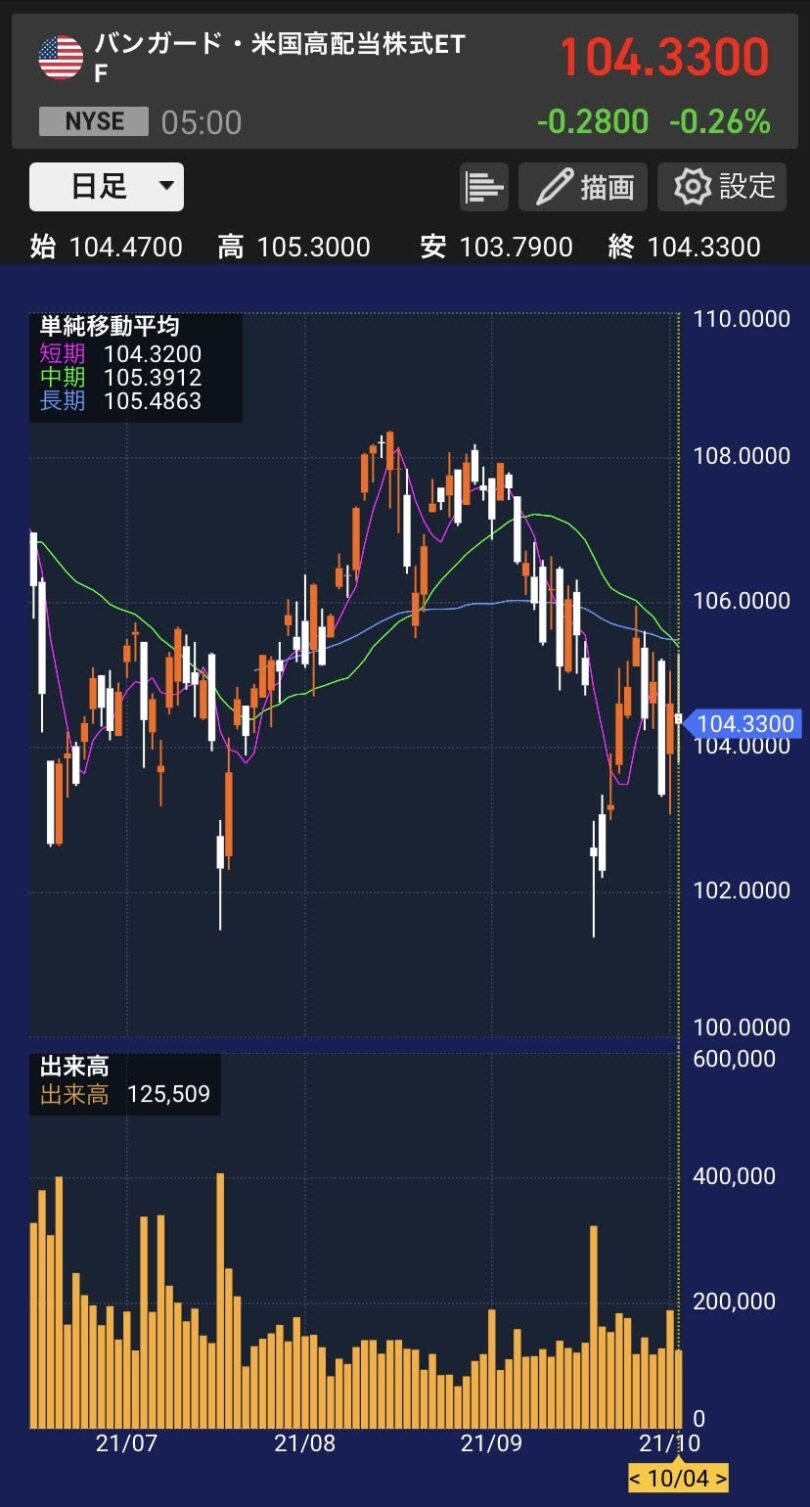Tap the 10/04 date marker
810x1507 pixels.
[678, 1477]
